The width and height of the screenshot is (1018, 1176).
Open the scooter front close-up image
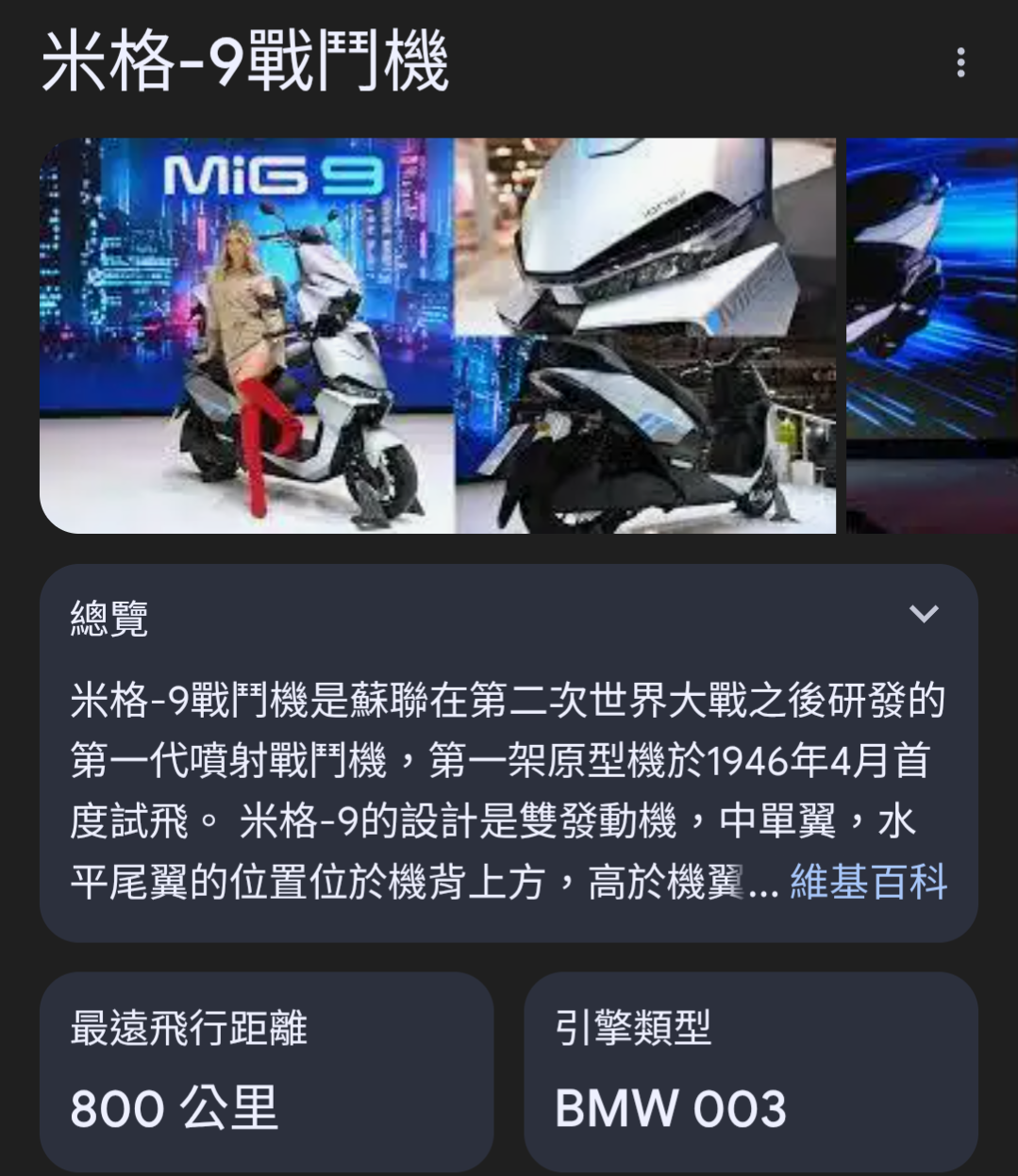(x=645, y=336)
